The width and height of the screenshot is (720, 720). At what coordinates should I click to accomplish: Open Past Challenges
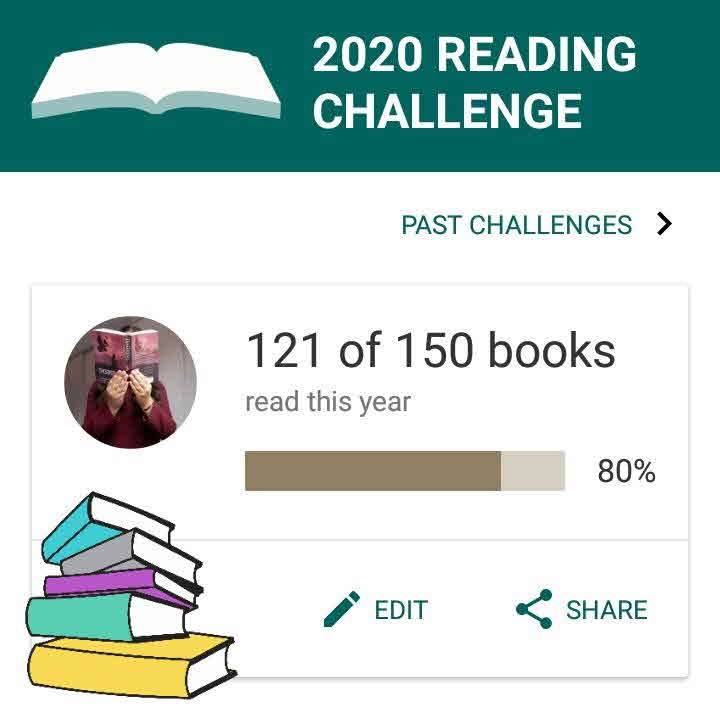[536, 225]
